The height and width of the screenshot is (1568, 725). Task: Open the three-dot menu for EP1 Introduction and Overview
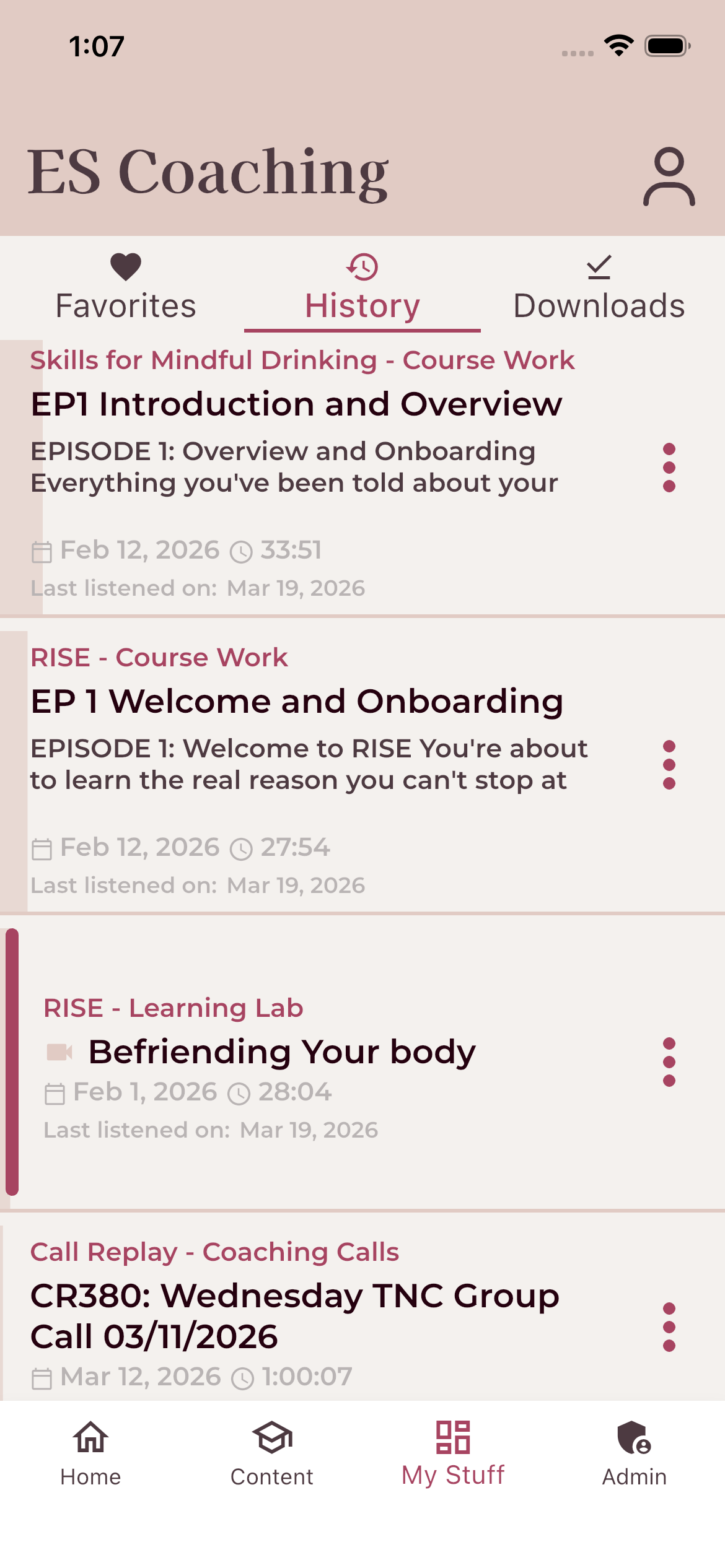(668, 467)
